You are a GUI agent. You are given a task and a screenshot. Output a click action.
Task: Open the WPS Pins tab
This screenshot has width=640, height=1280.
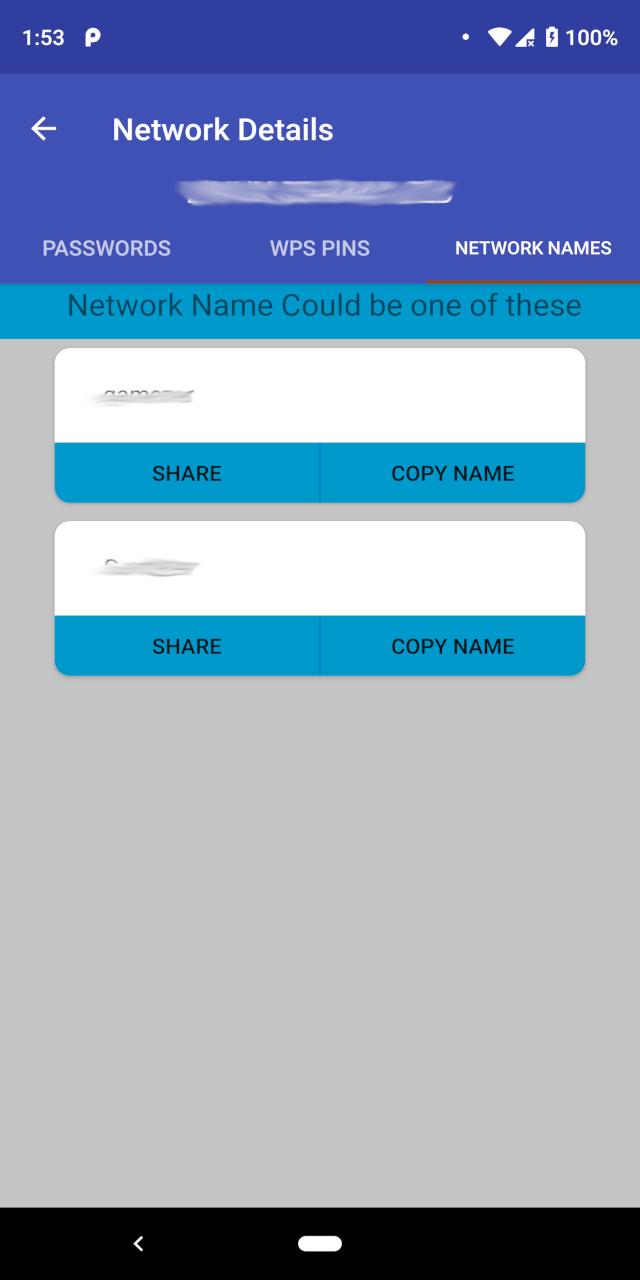pos(319,248)
